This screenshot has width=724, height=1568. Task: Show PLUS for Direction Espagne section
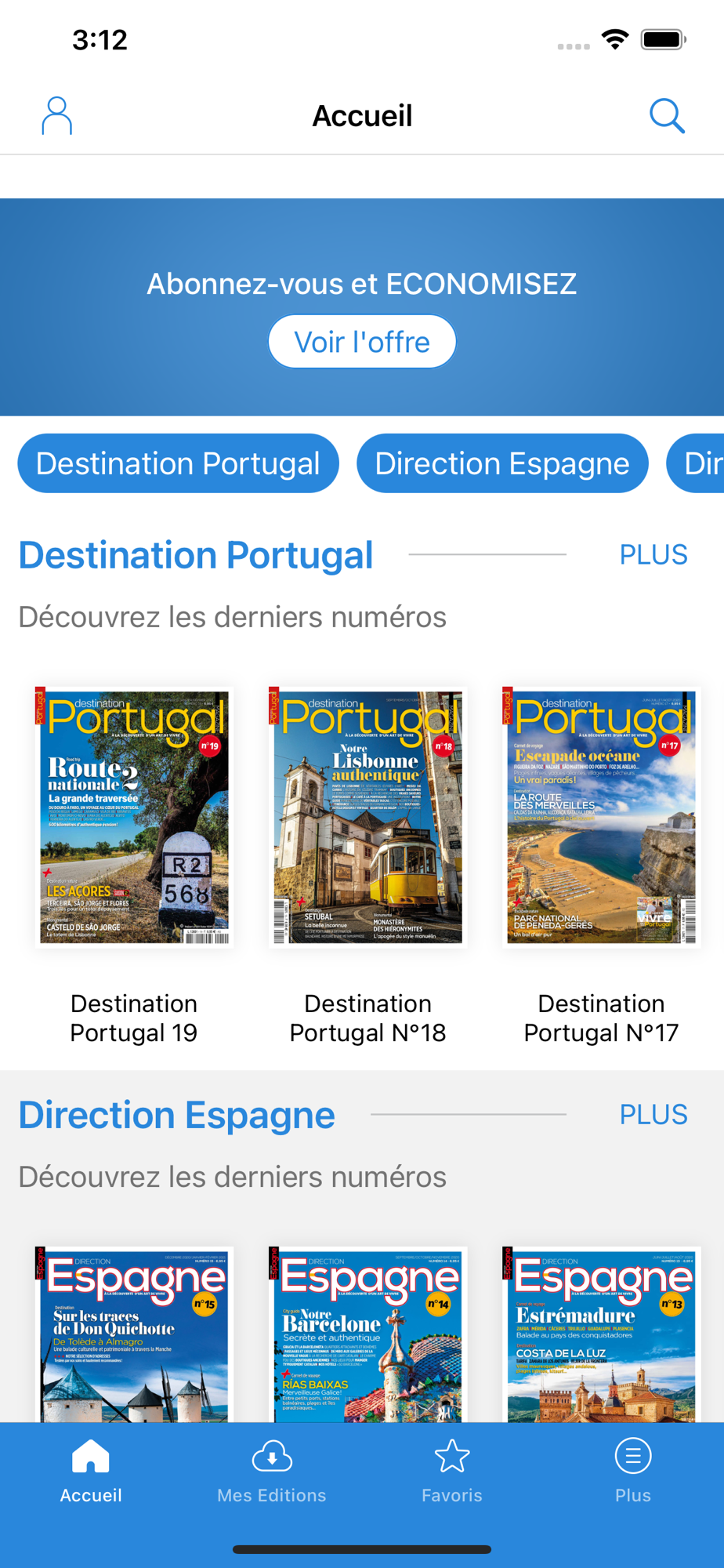[653, 1115]
